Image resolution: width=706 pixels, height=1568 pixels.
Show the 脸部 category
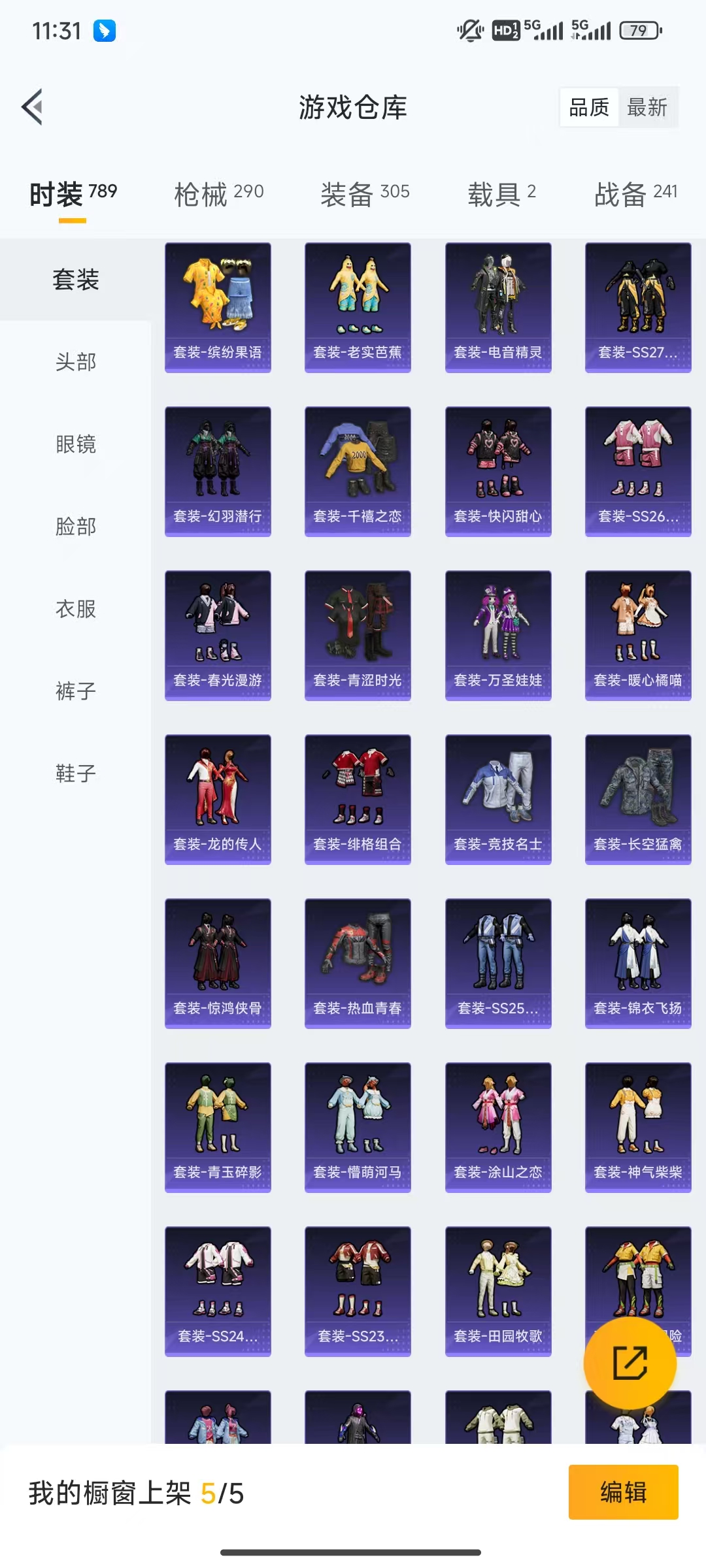pyautogui.click(x=76, y=527)
